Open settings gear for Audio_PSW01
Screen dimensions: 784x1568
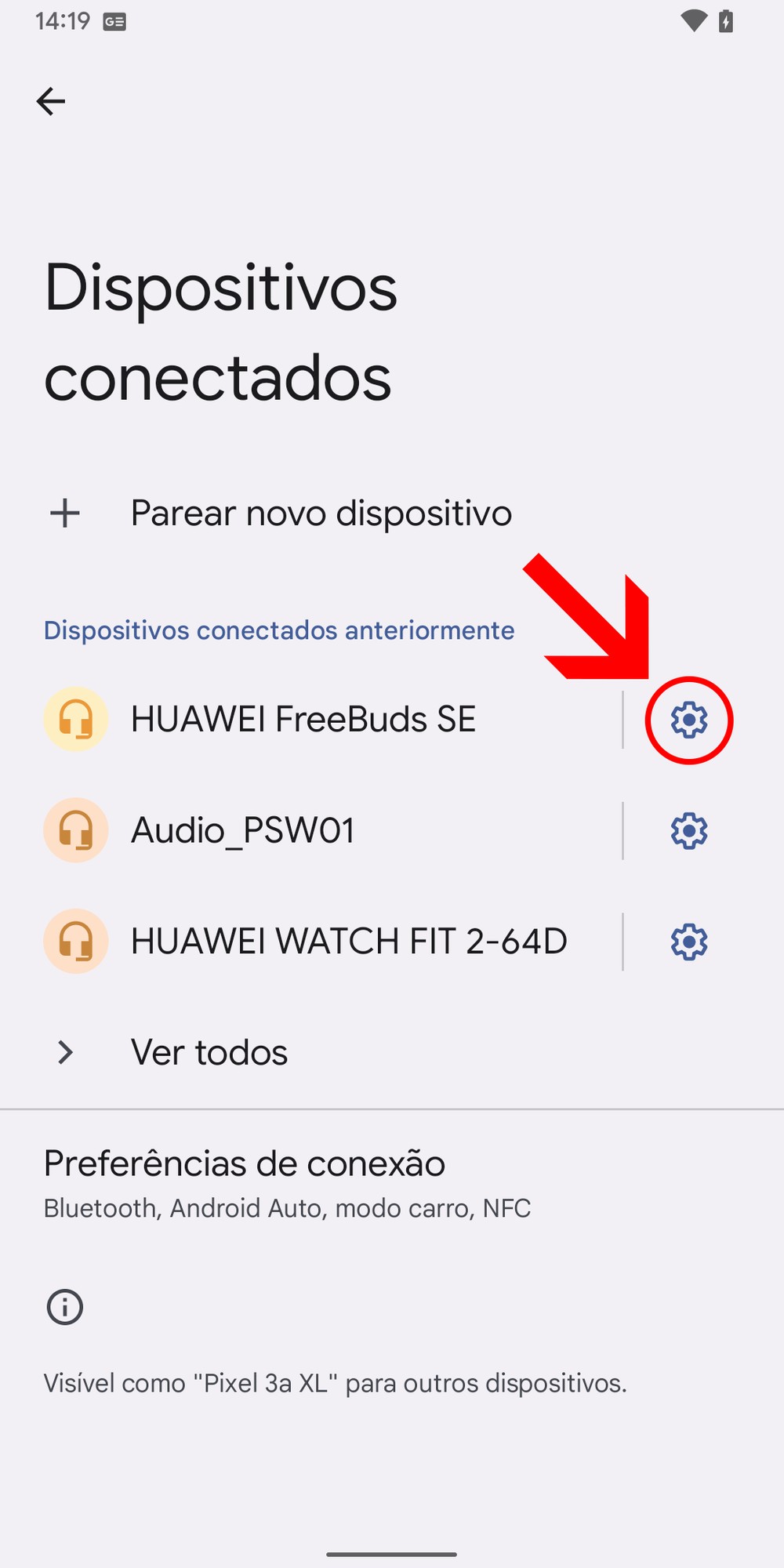689,831
